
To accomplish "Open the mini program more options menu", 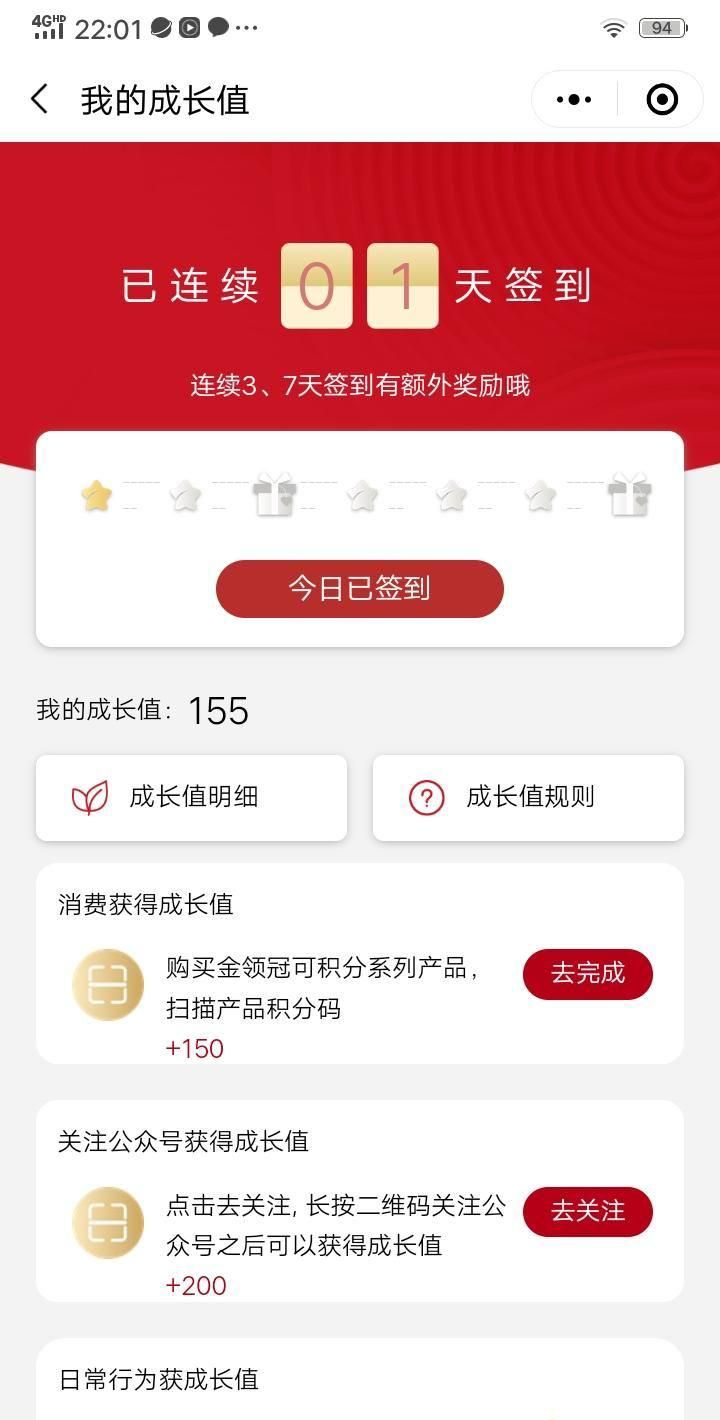I will tap(574, 100).
